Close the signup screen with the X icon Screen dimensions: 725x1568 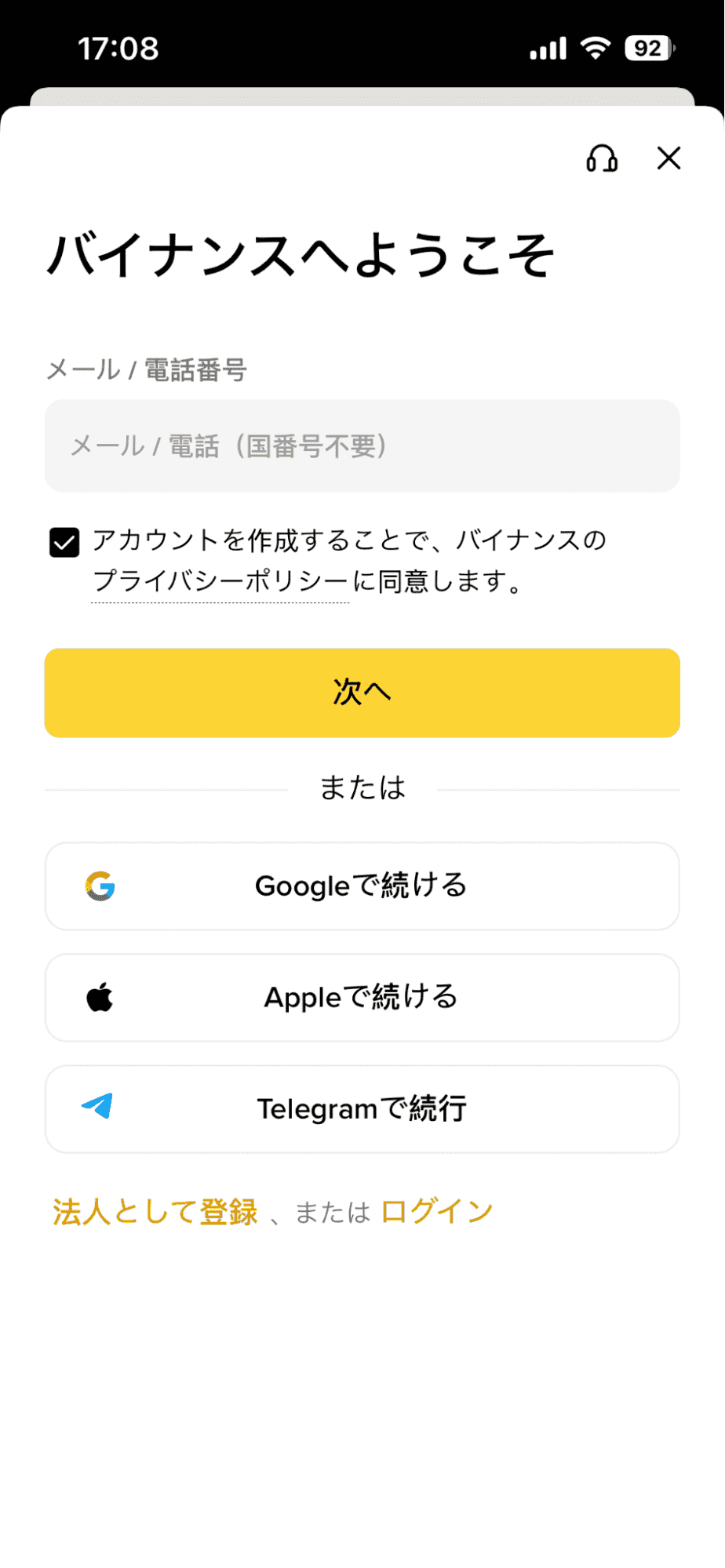669,158
